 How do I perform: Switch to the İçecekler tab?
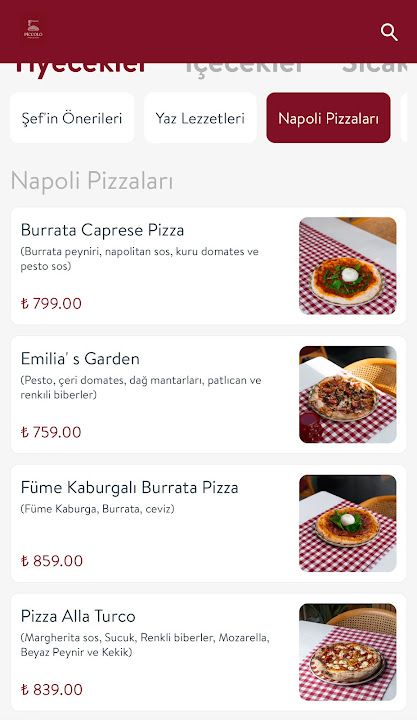point(243,68)
